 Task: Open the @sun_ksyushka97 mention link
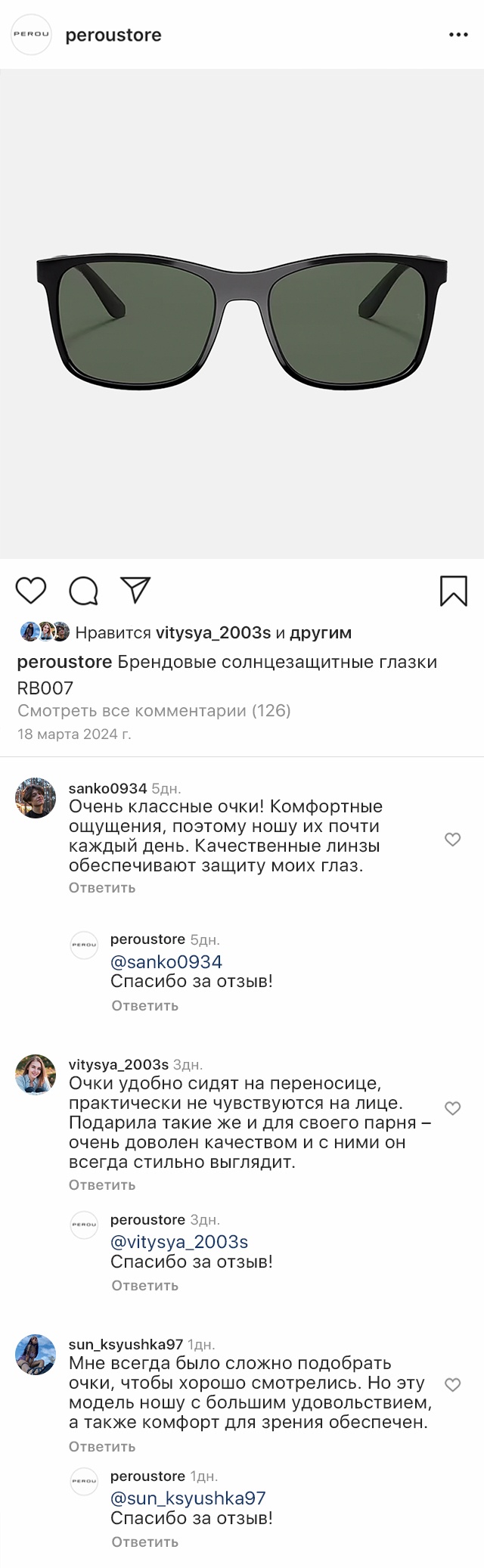tap(188, 1498)
